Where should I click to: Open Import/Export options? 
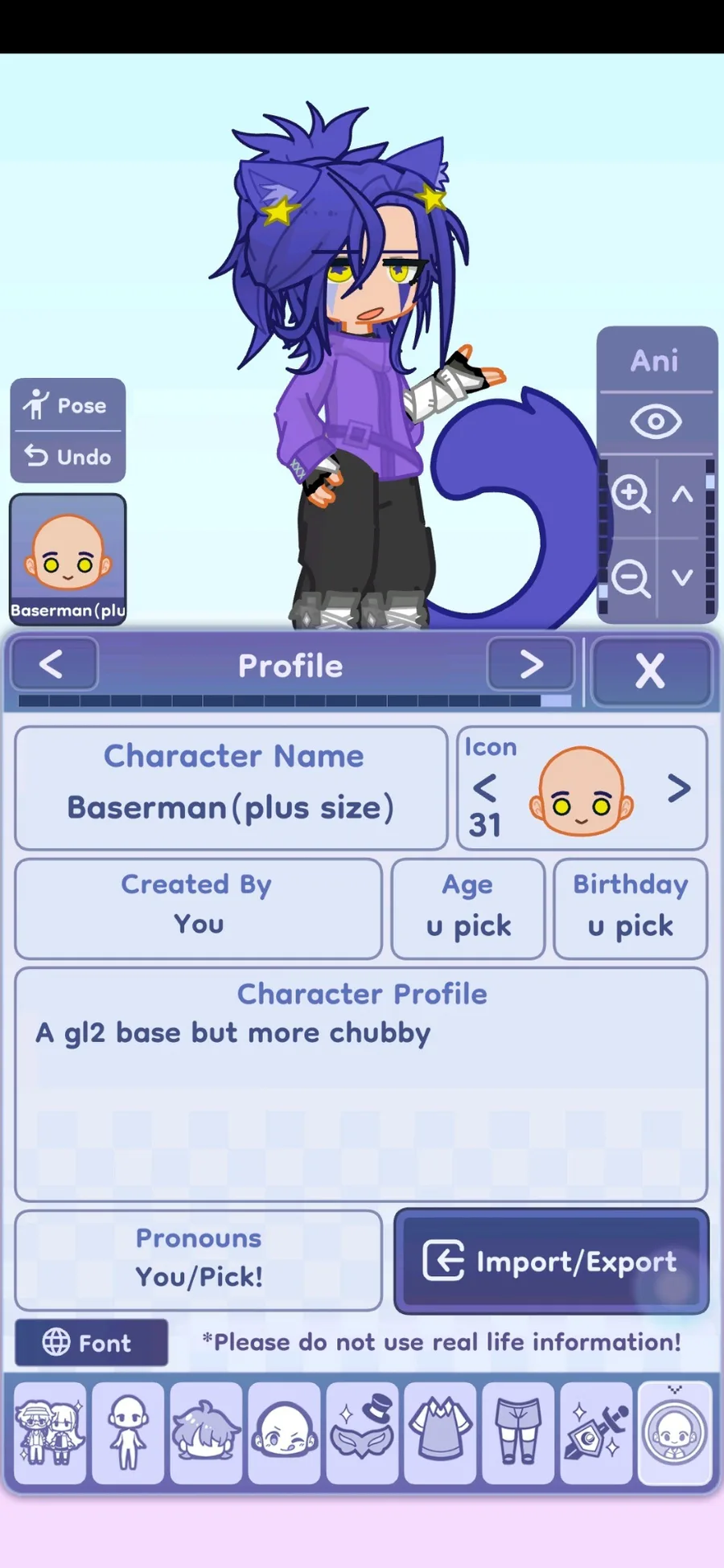coord(551,1261)
